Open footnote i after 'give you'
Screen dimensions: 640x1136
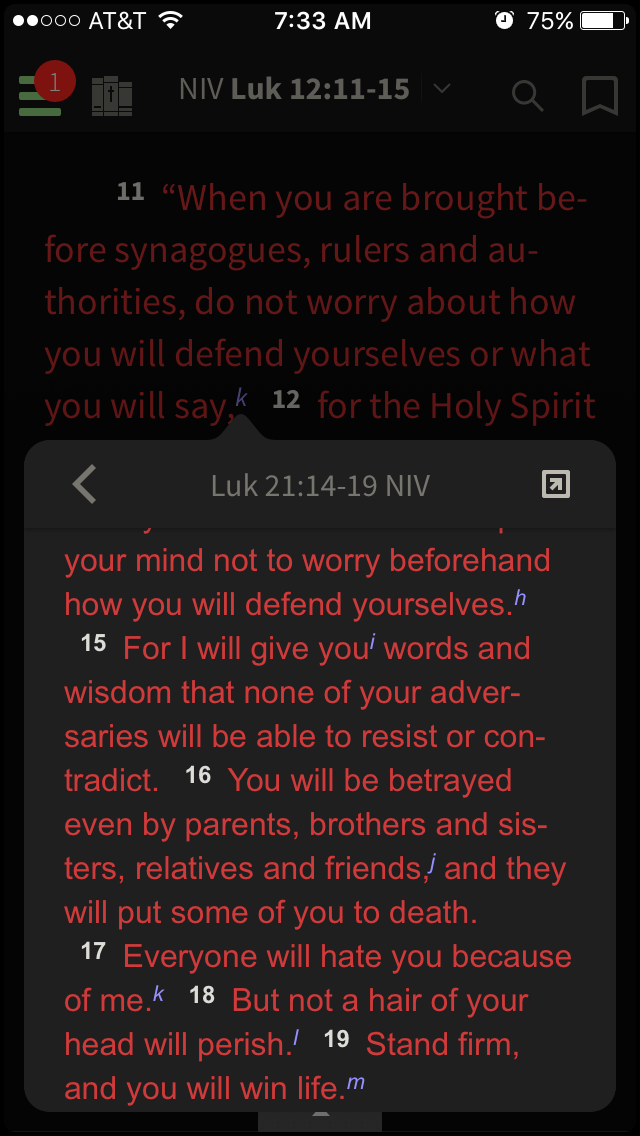click(372, 643)
